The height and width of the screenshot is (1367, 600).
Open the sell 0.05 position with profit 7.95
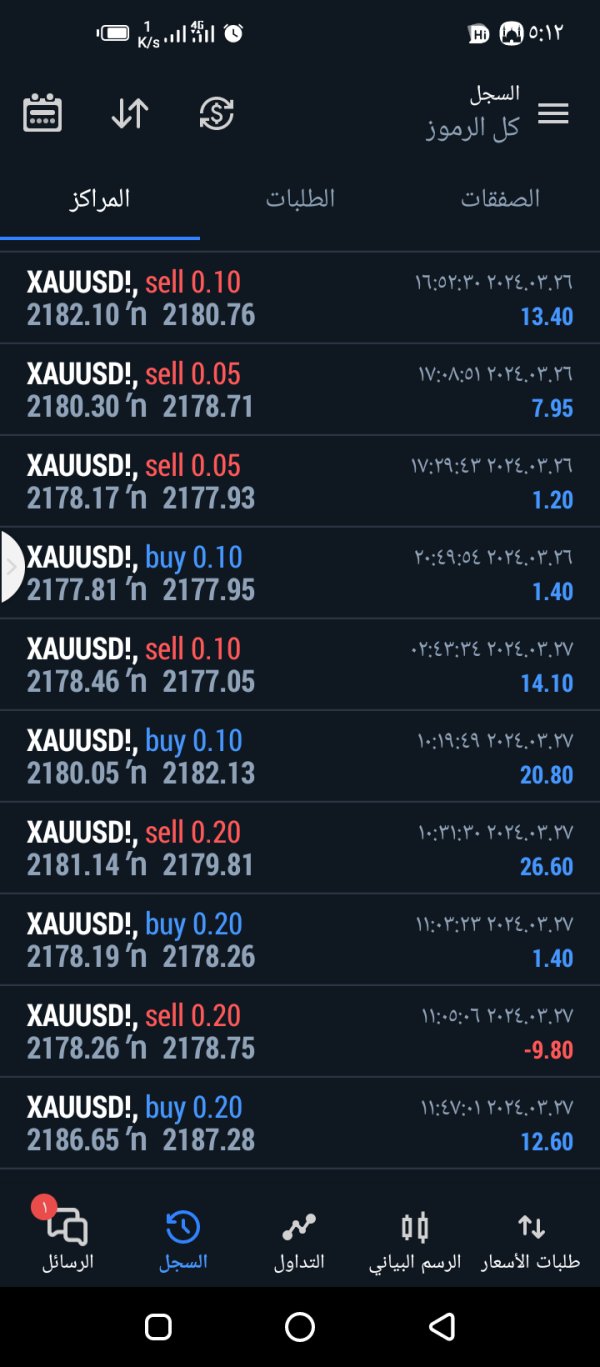(x=300, y=391)
